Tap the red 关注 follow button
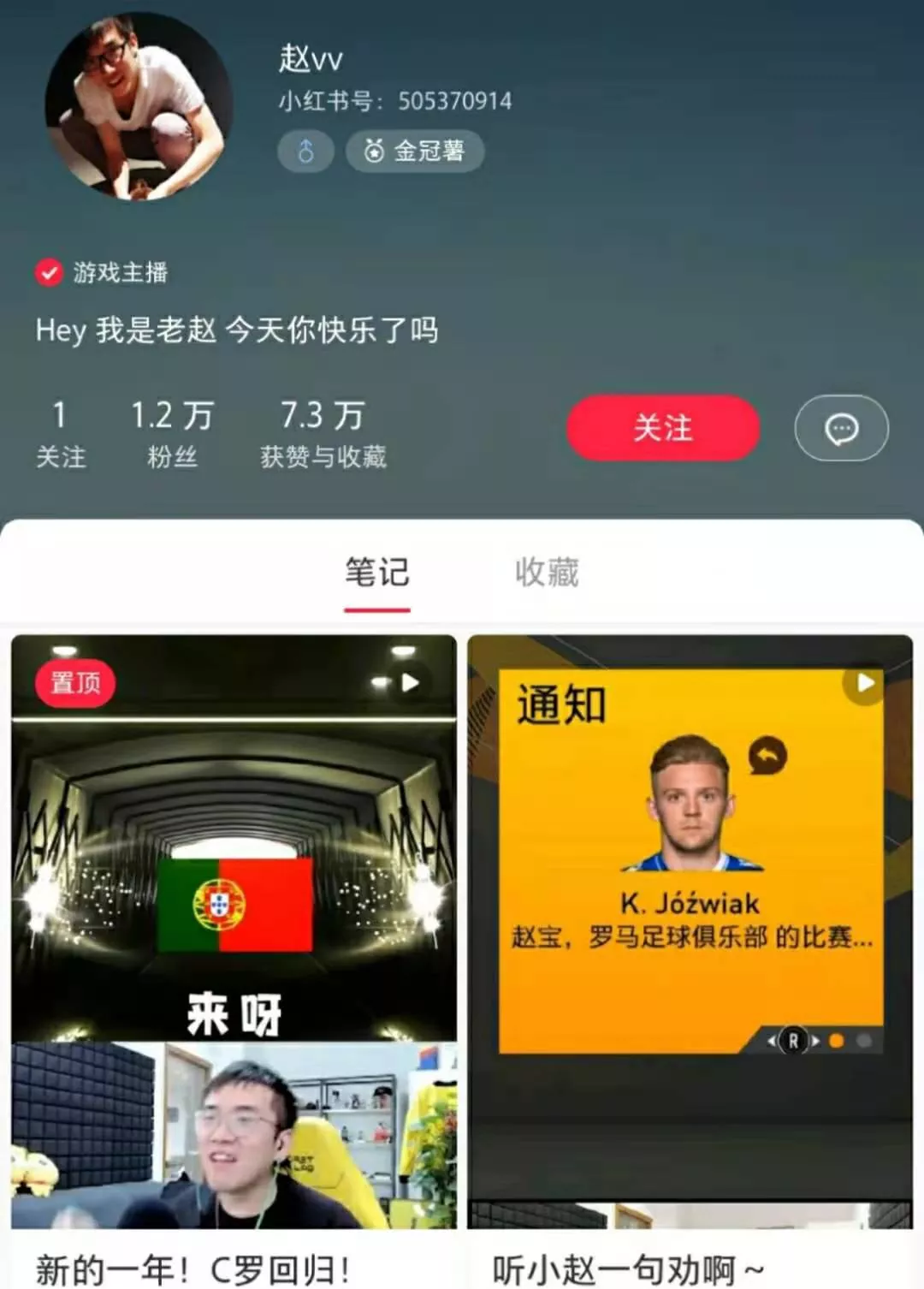Viewport: 924px width, 1289px height. click(x=662, y=429)
